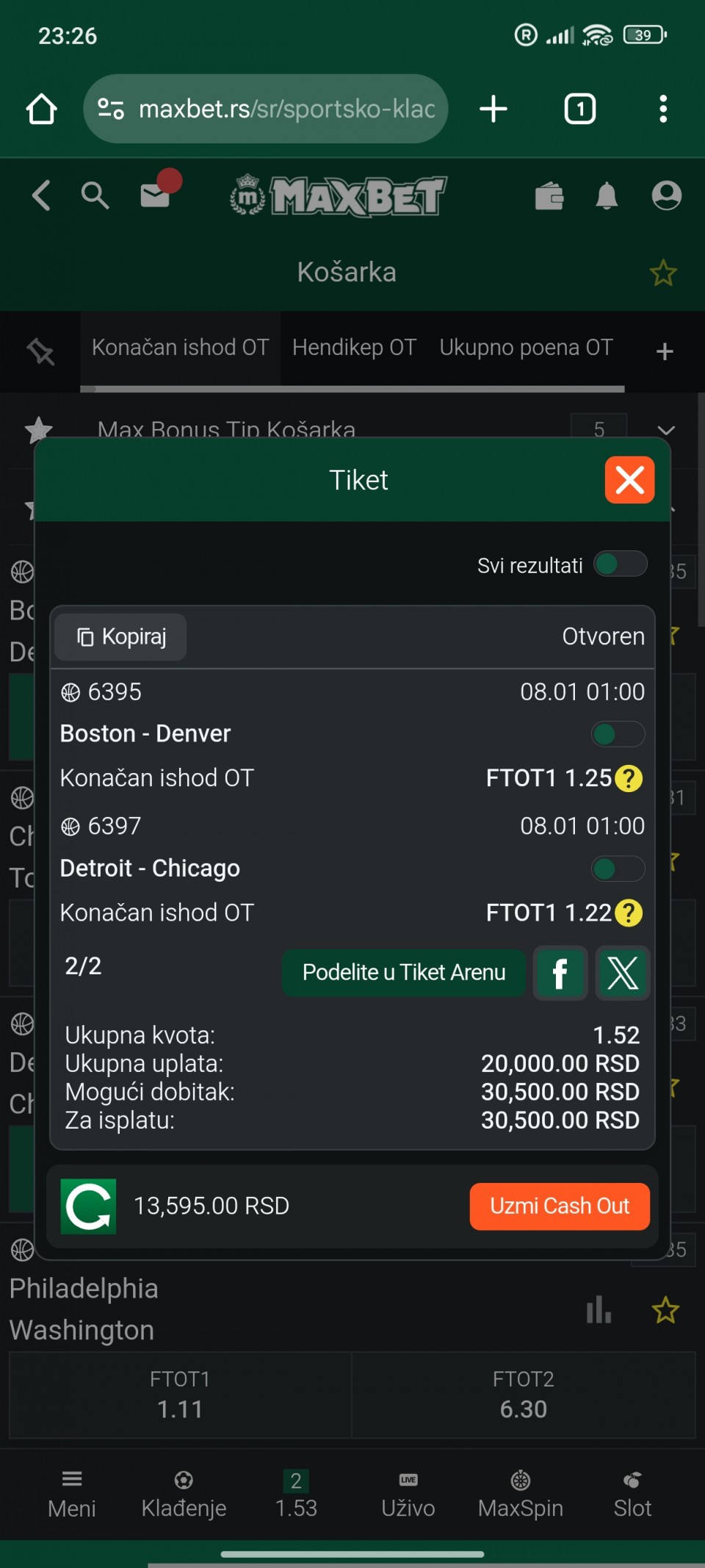
Task: Toggle the Svi rezultati switch
Action: click(x=620, y=564)
